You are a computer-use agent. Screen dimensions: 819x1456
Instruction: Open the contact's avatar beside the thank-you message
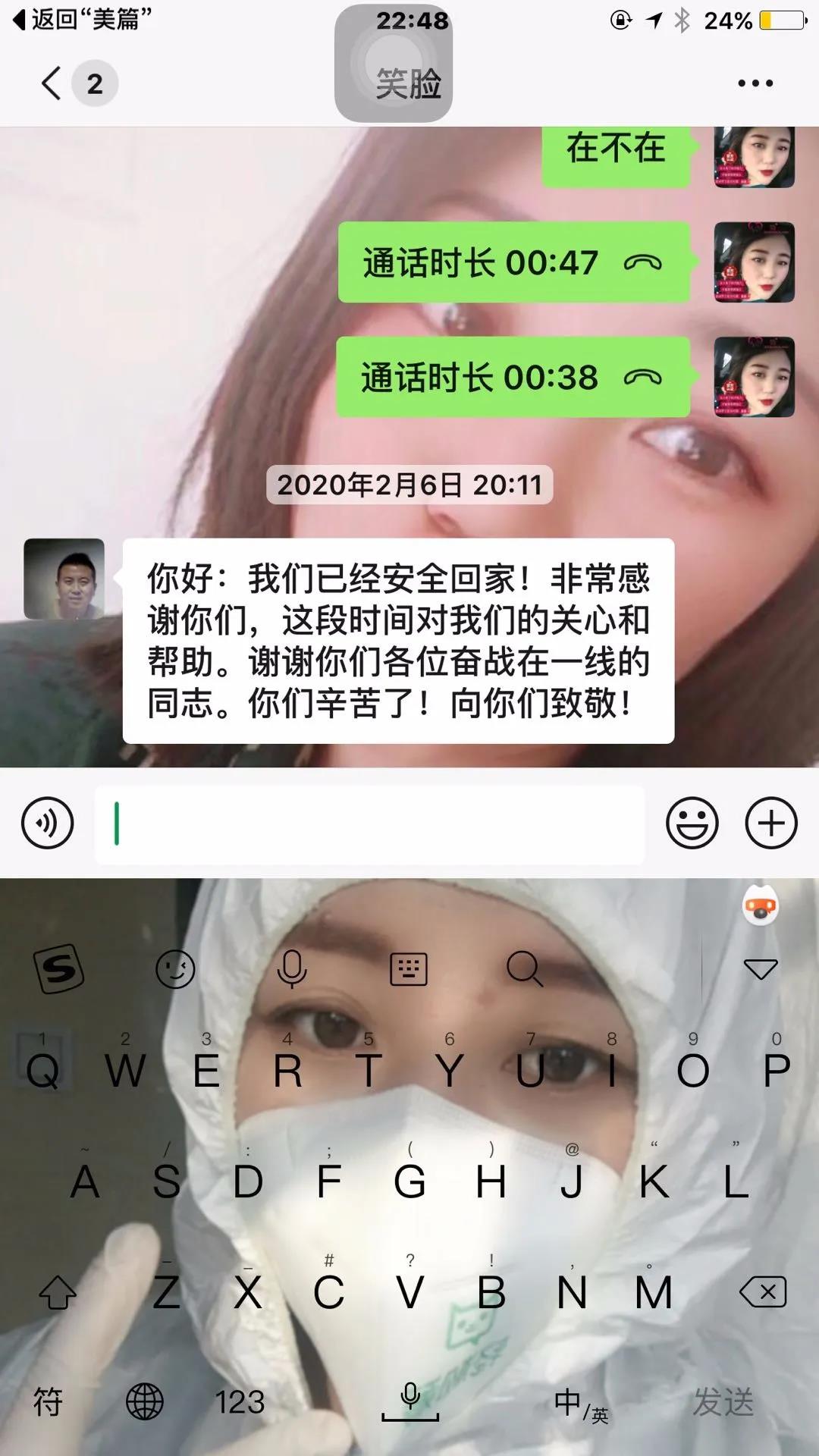click(x=64, y=579)
